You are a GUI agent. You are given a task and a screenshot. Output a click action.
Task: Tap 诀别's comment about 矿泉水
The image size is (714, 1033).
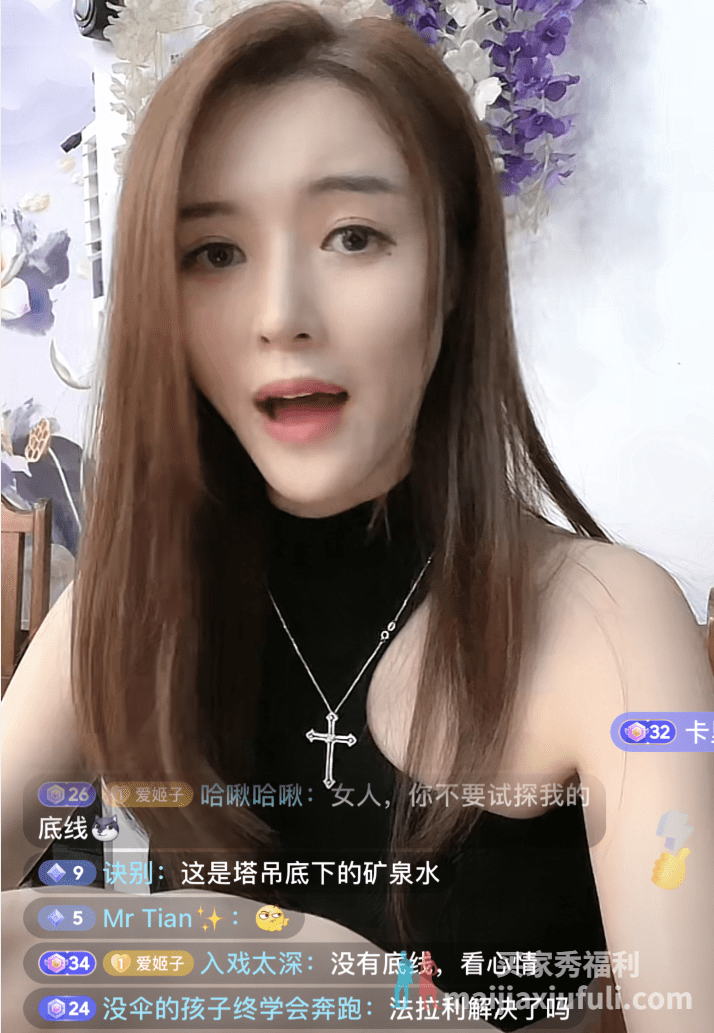tap(240, 873)
